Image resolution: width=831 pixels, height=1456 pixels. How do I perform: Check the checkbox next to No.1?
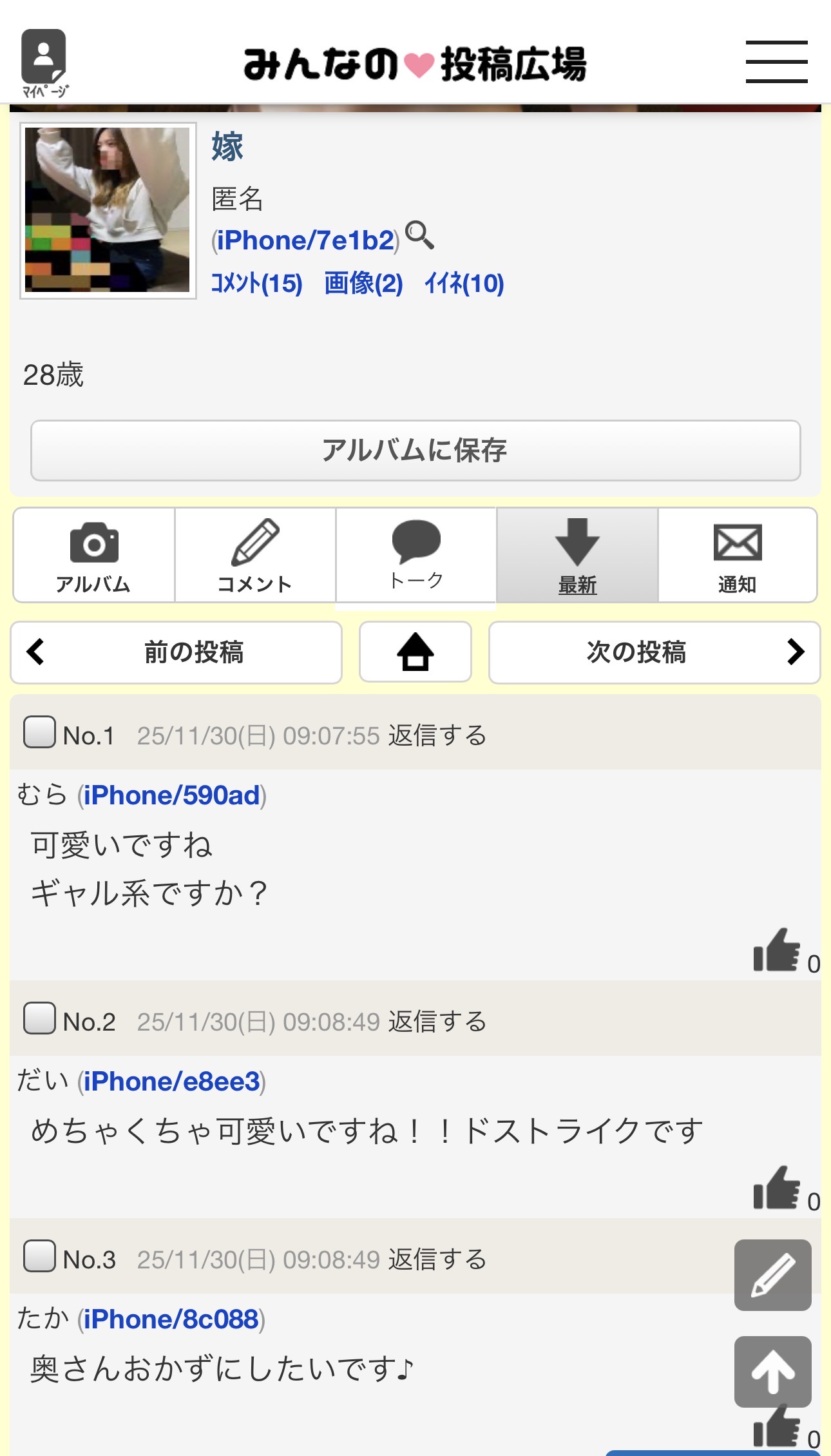(x=40, y=733)
